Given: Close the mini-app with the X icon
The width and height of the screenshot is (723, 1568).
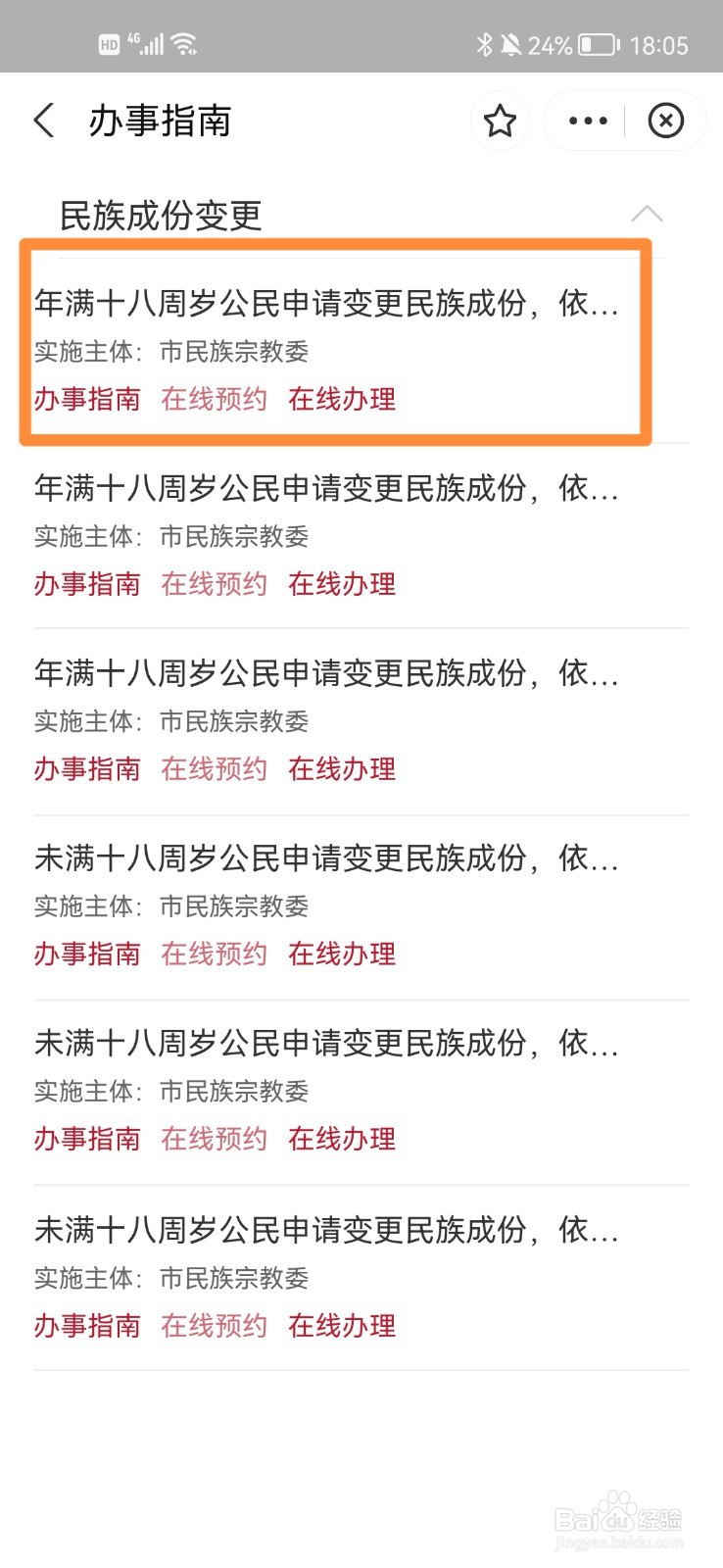Looking at the screenshot, I should pos(666,121).
